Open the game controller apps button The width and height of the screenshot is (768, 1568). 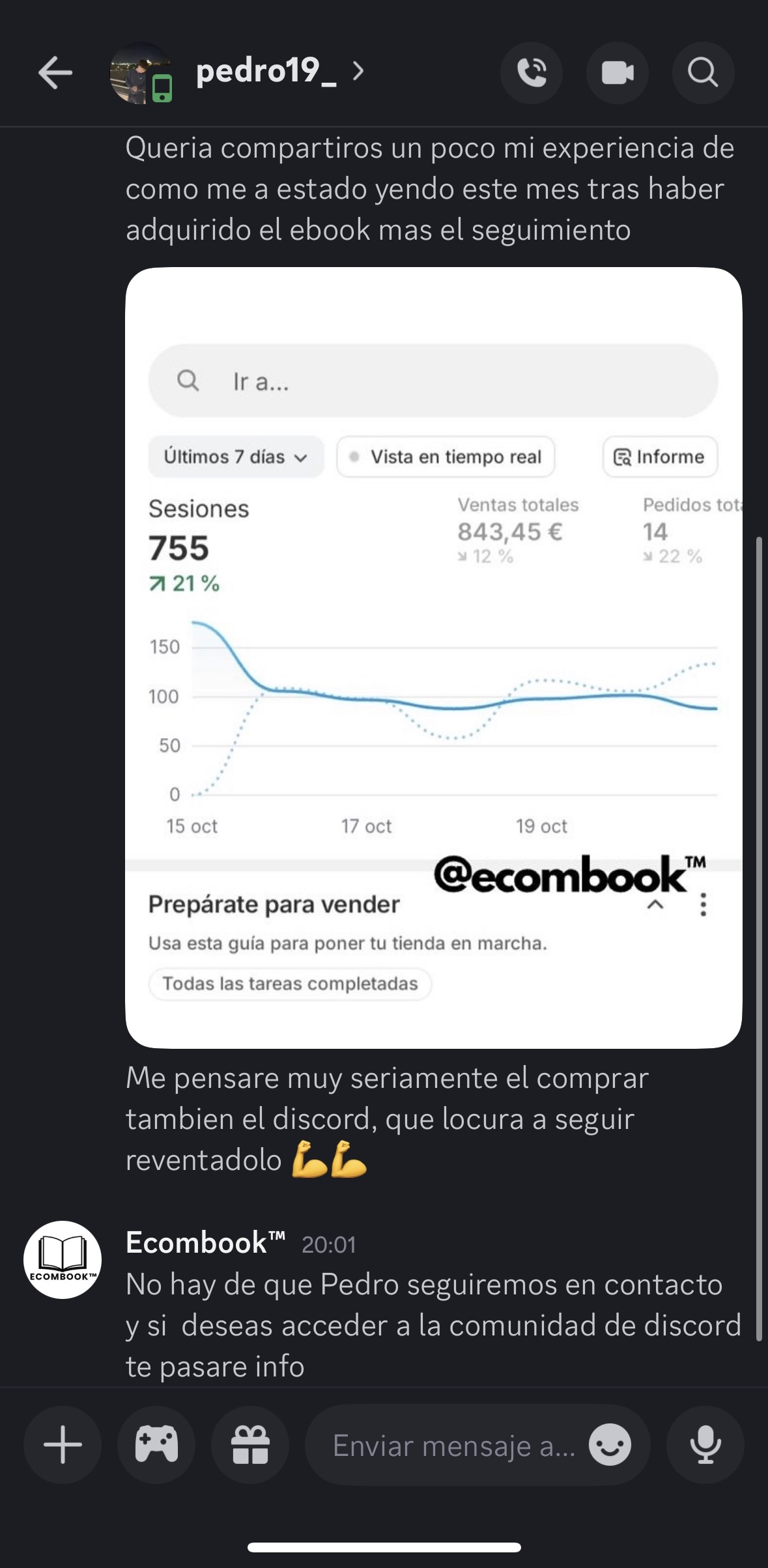(x=156, y=1445)
